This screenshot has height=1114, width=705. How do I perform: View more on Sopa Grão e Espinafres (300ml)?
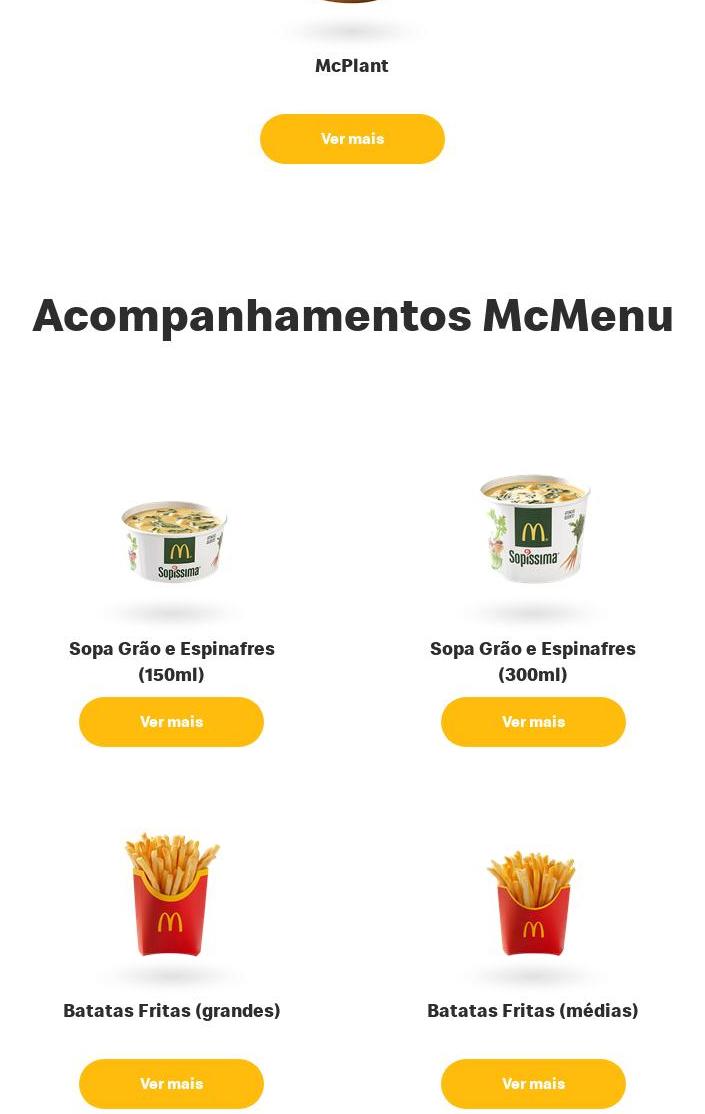[533, 722]
